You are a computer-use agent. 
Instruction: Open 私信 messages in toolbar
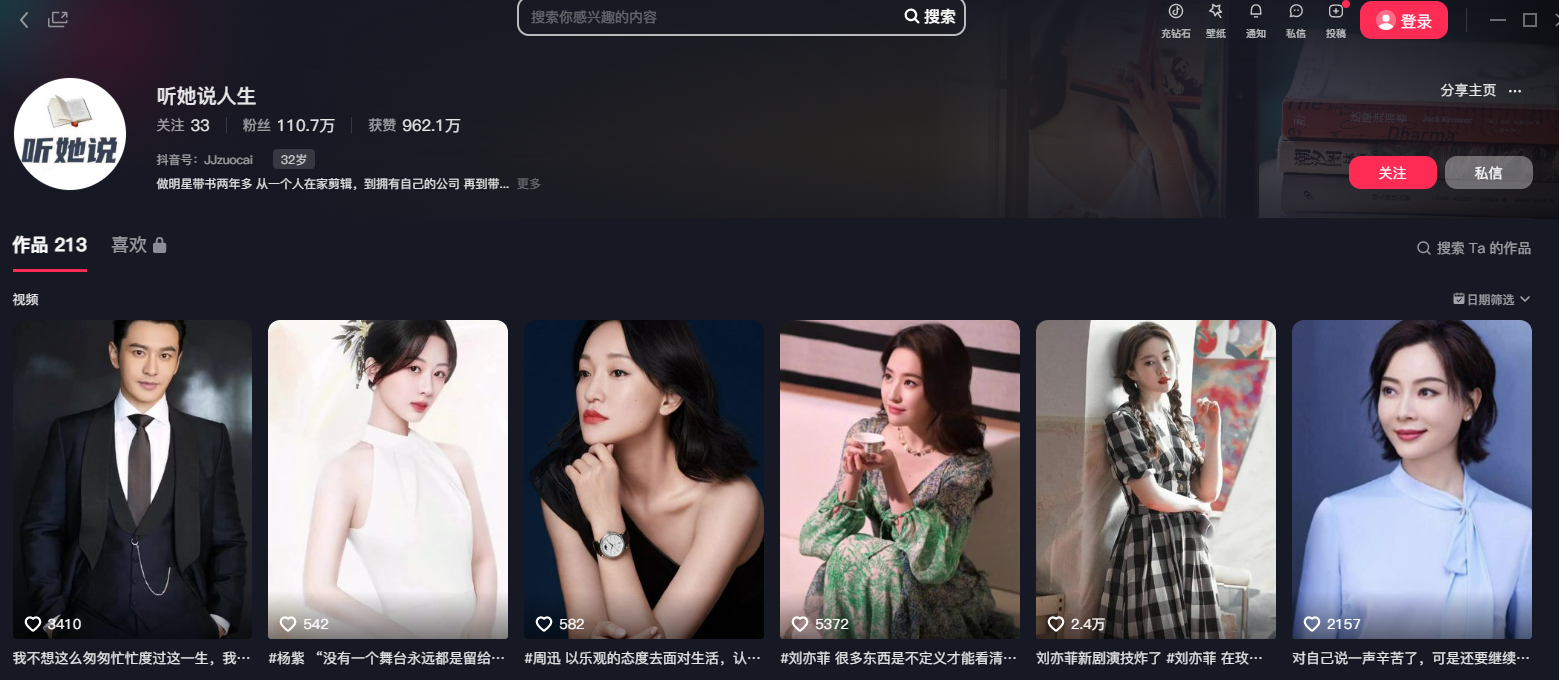coord(1295,20)
